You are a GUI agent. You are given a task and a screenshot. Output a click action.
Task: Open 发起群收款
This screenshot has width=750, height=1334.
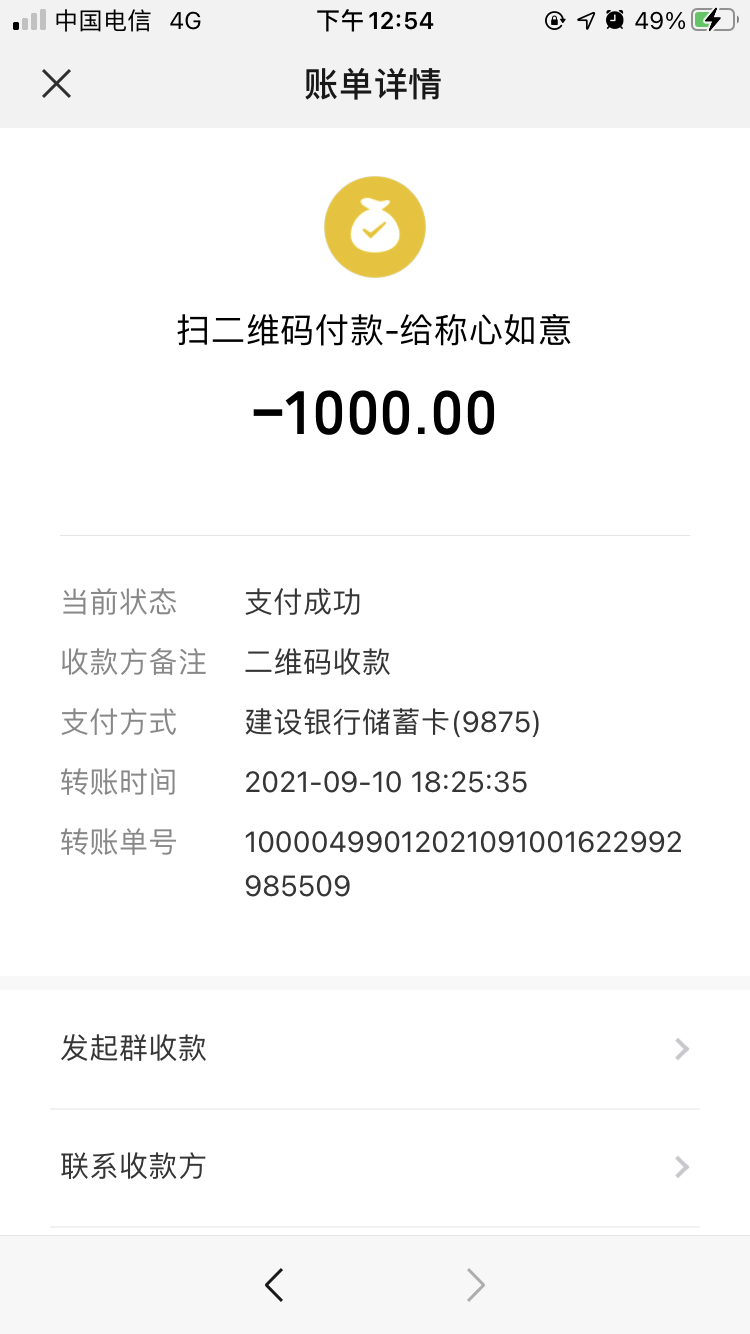[x=375, y=1048]
